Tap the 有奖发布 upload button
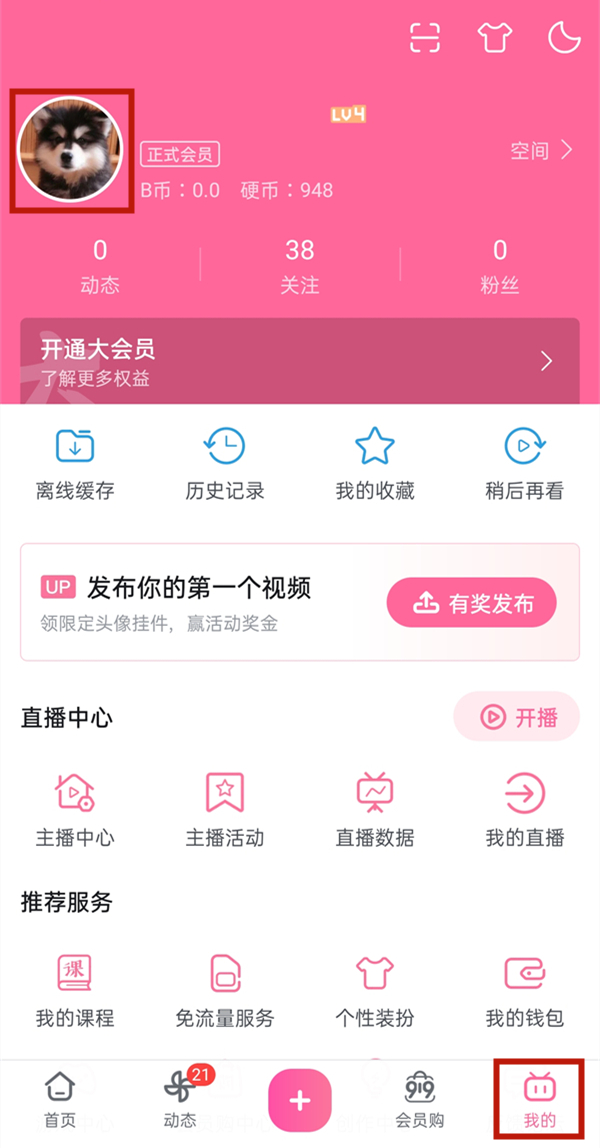 coord(471,603)
